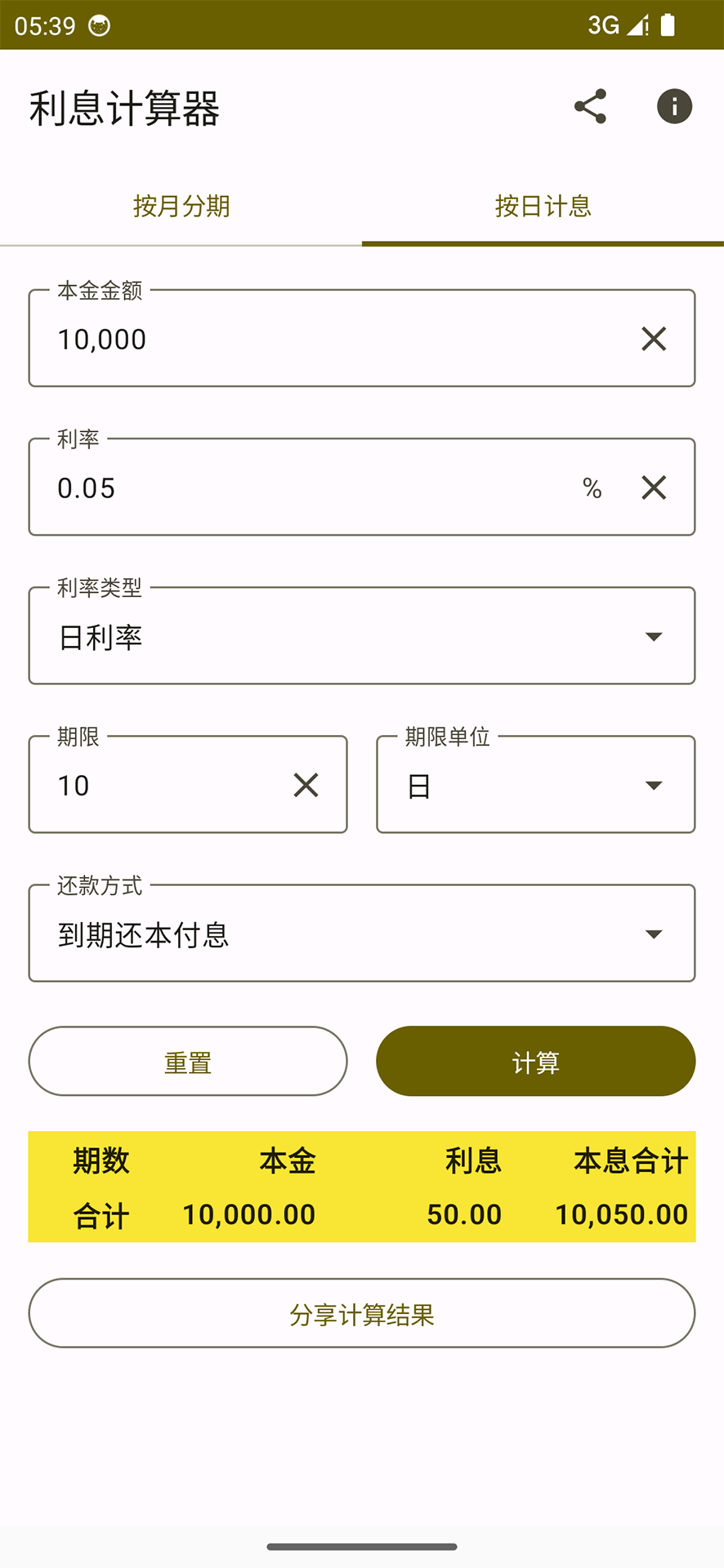Viewport: 724px width, 1568px height.
Task: Open the info icon next to share
Action: pyautogui.click(x=673, y=106)
